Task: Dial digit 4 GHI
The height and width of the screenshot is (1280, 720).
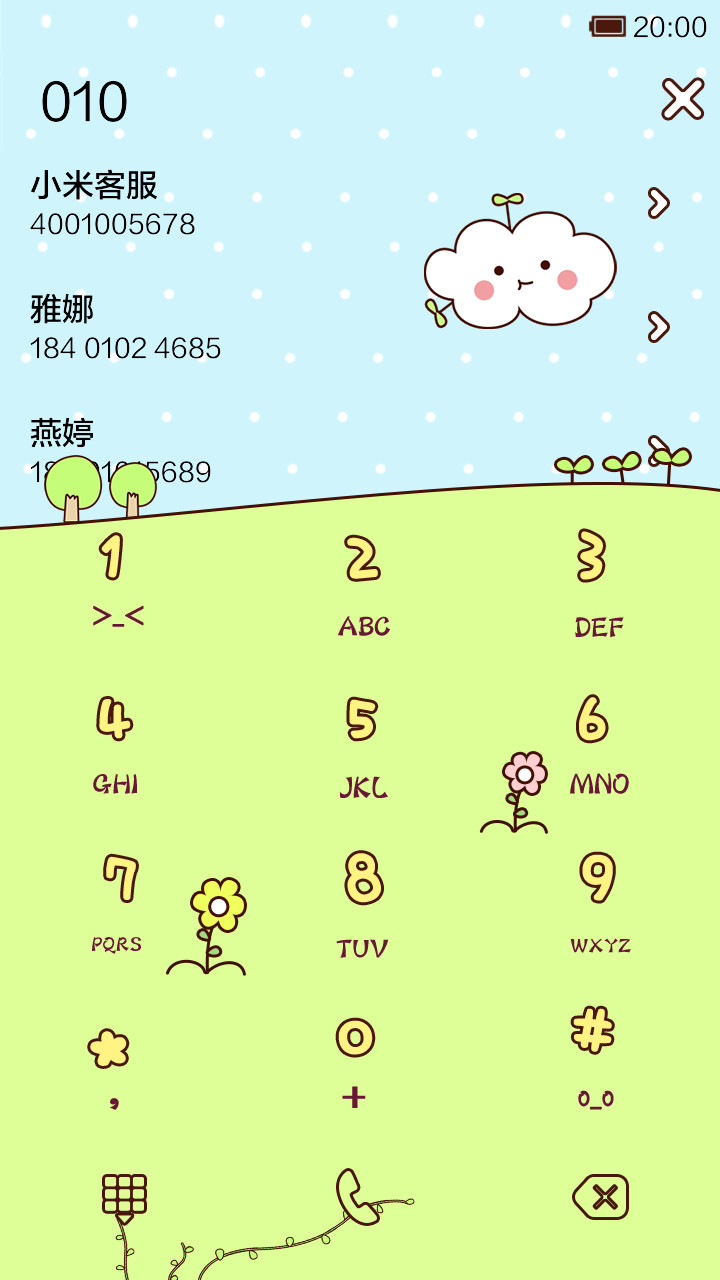Action: [x=115, y=746]
